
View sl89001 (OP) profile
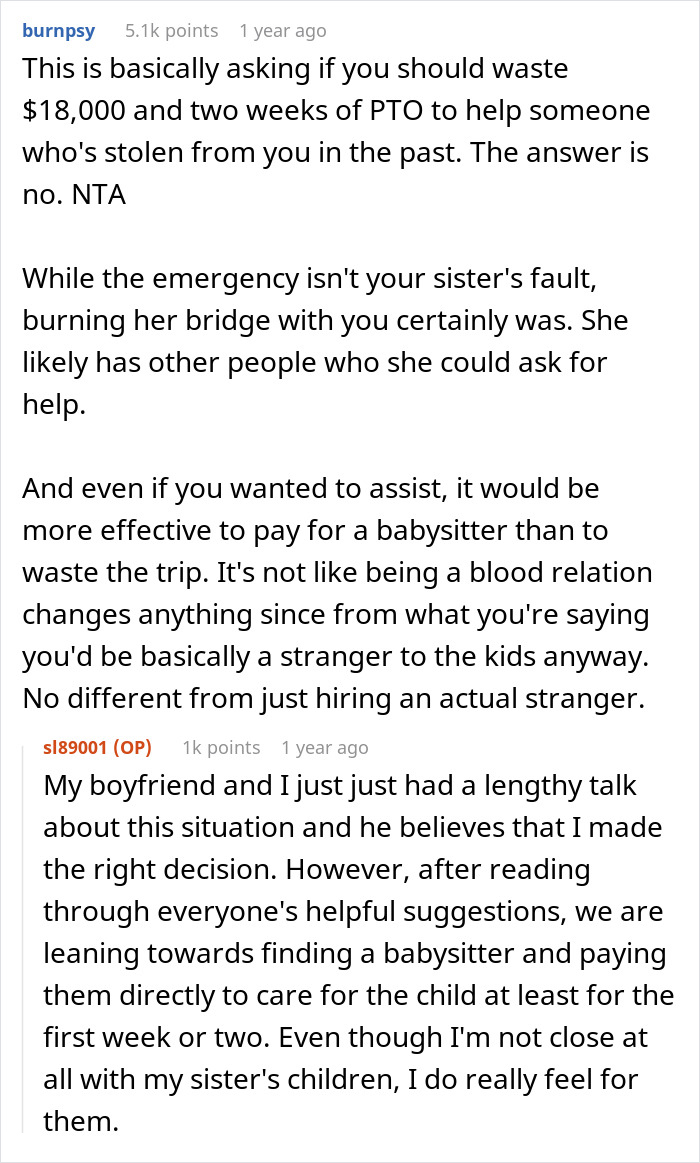pyautogui.click(x=96, y=747)
